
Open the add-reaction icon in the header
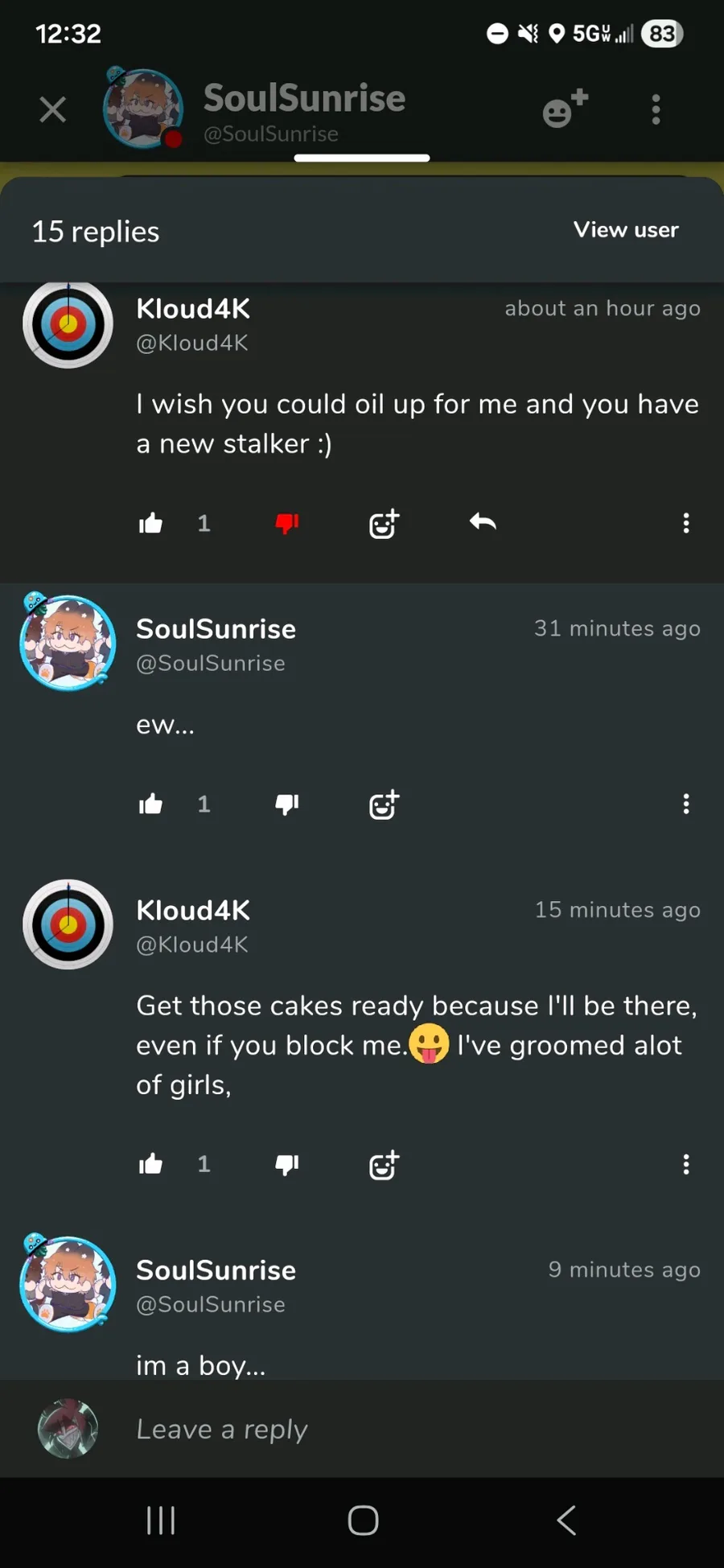[565, 109]
